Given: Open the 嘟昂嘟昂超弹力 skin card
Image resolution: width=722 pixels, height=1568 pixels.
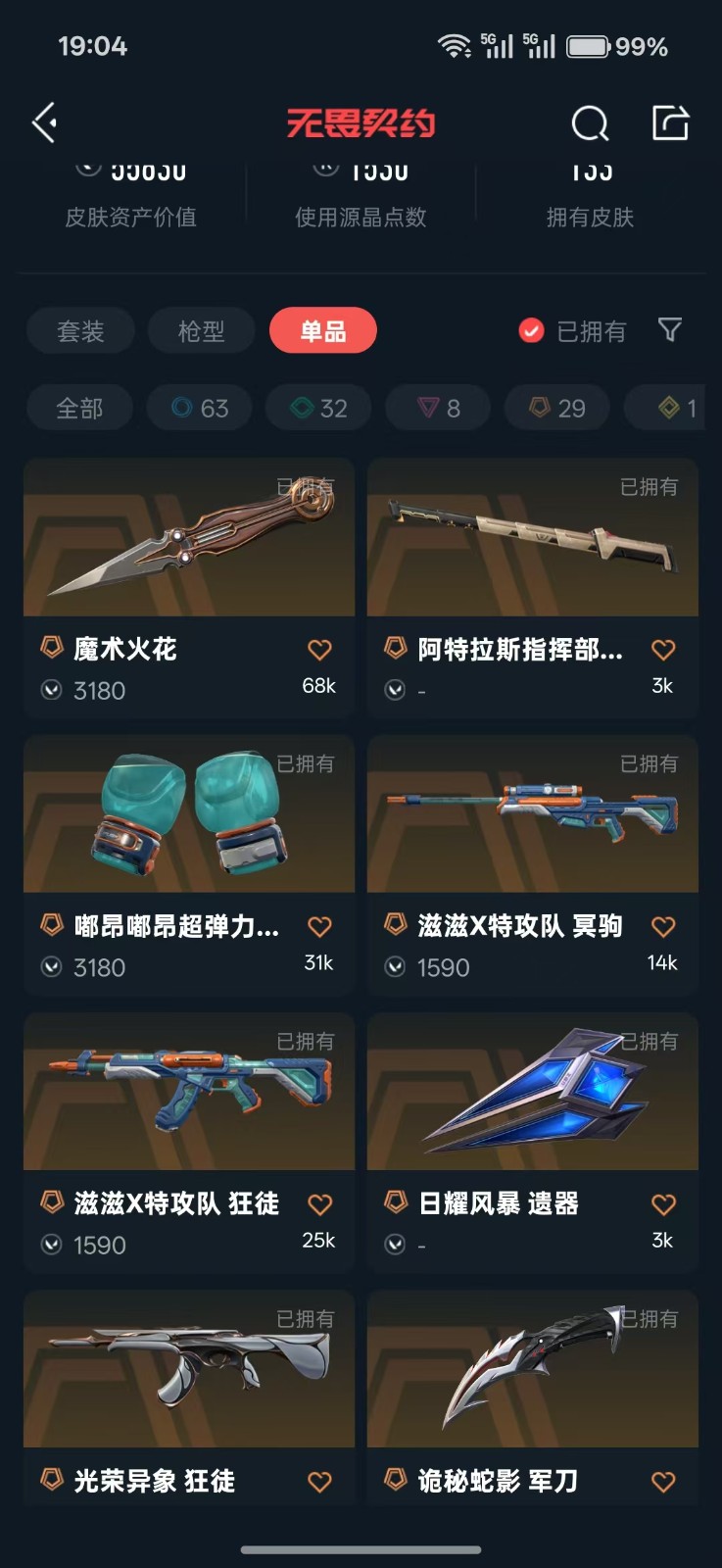Looking at the screenshot, I should (189, 865).
